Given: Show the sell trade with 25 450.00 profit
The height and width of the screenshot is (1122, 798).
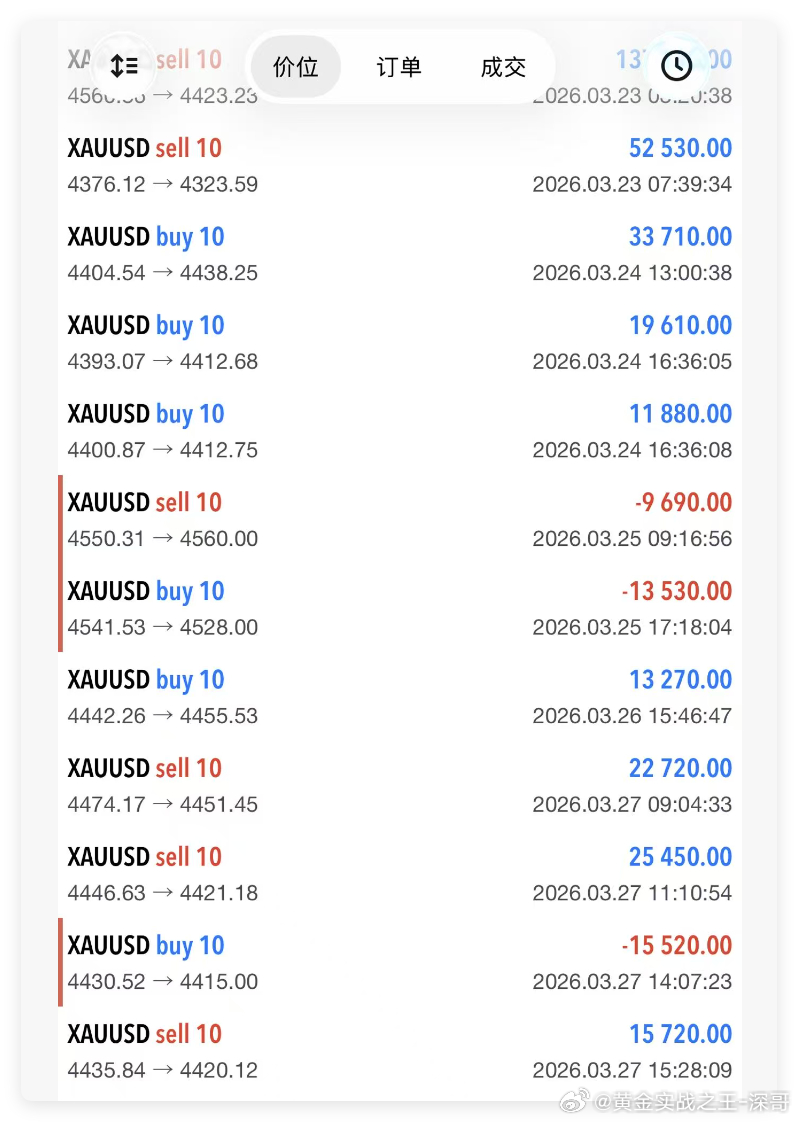Looking at the screenshot, I should (400, 873).
